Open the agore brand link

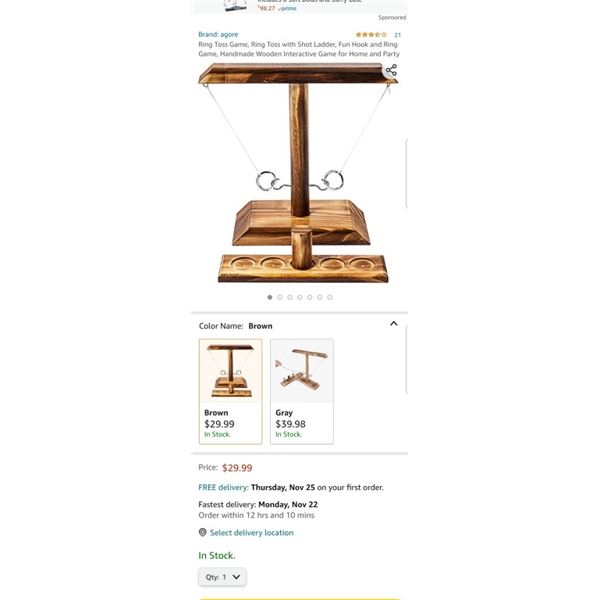coord(218,34)
